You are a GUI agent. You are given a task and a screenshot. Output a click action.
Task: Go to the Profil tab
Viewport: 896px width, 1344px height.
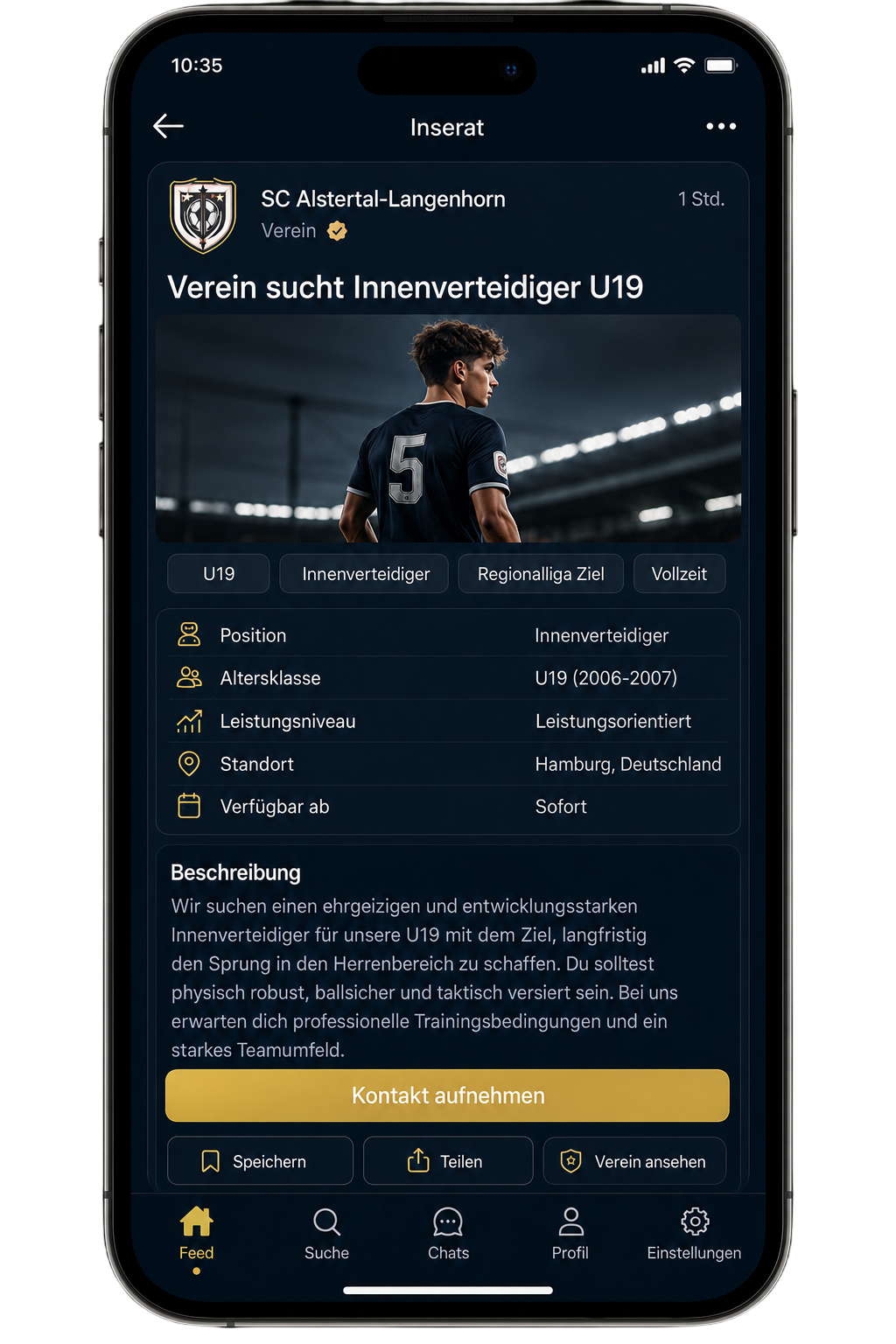click(570, 1234)
